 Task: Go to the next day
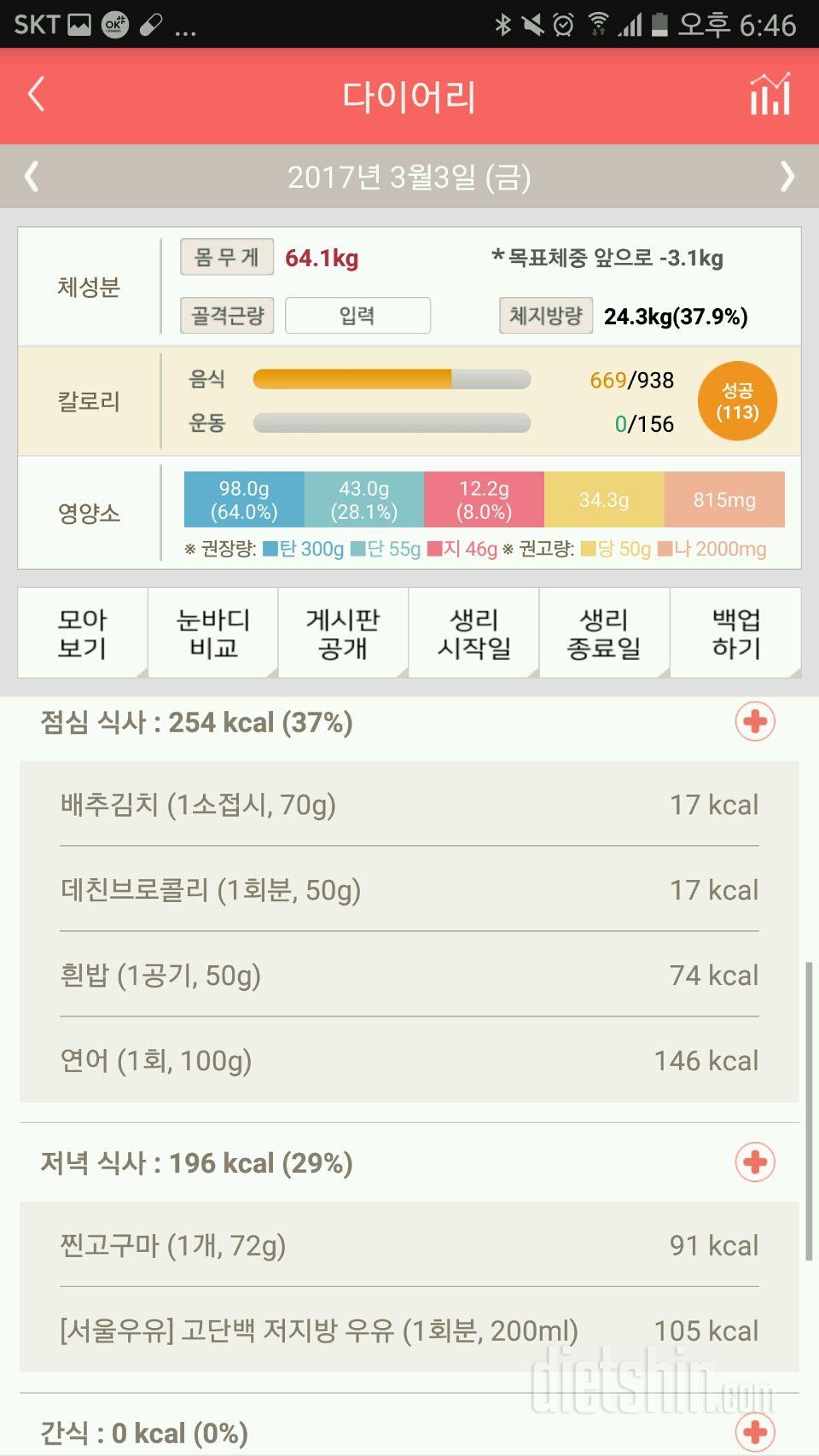click(x=787, y=177)
